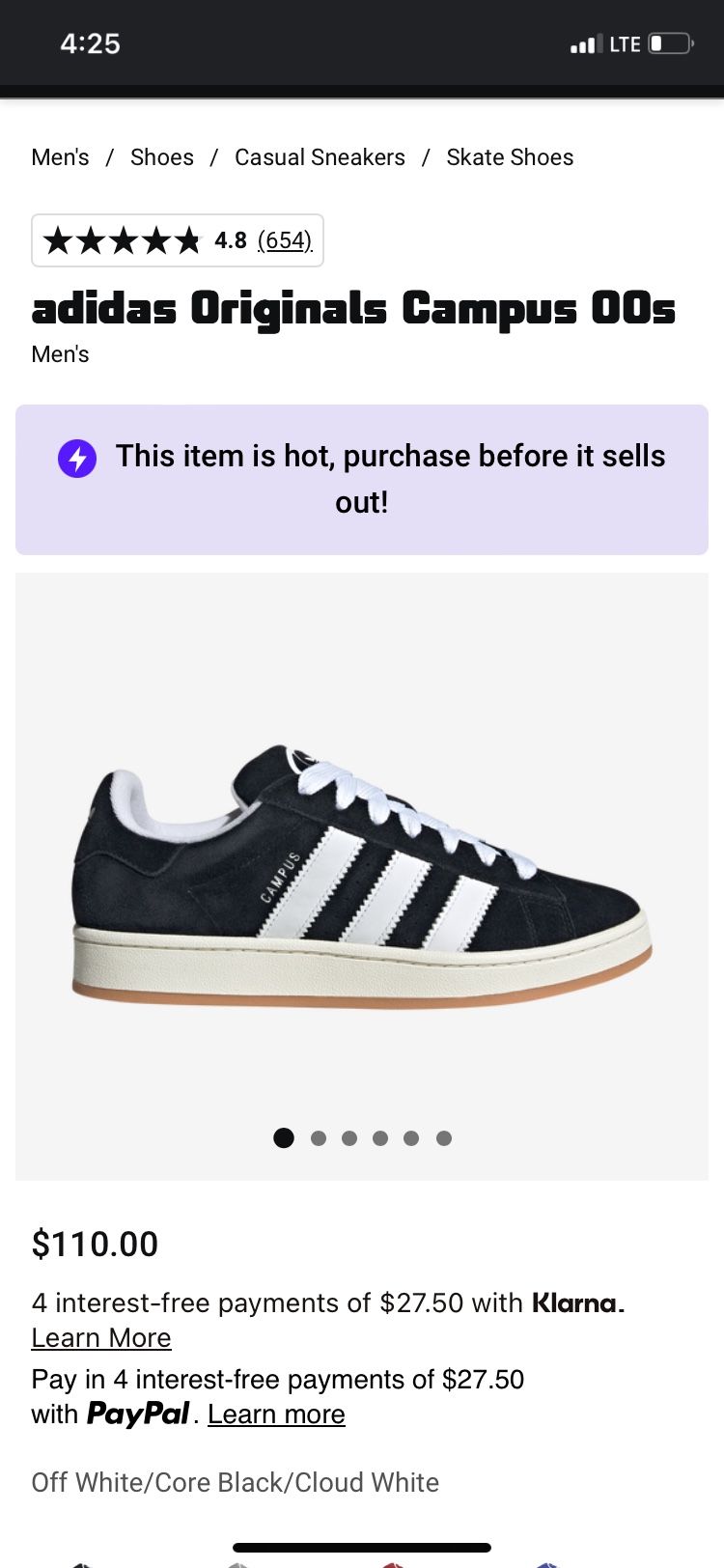Tap the cellular strength icon in status bar
This screenshot has height=1568, width=724.
(586, 42)
